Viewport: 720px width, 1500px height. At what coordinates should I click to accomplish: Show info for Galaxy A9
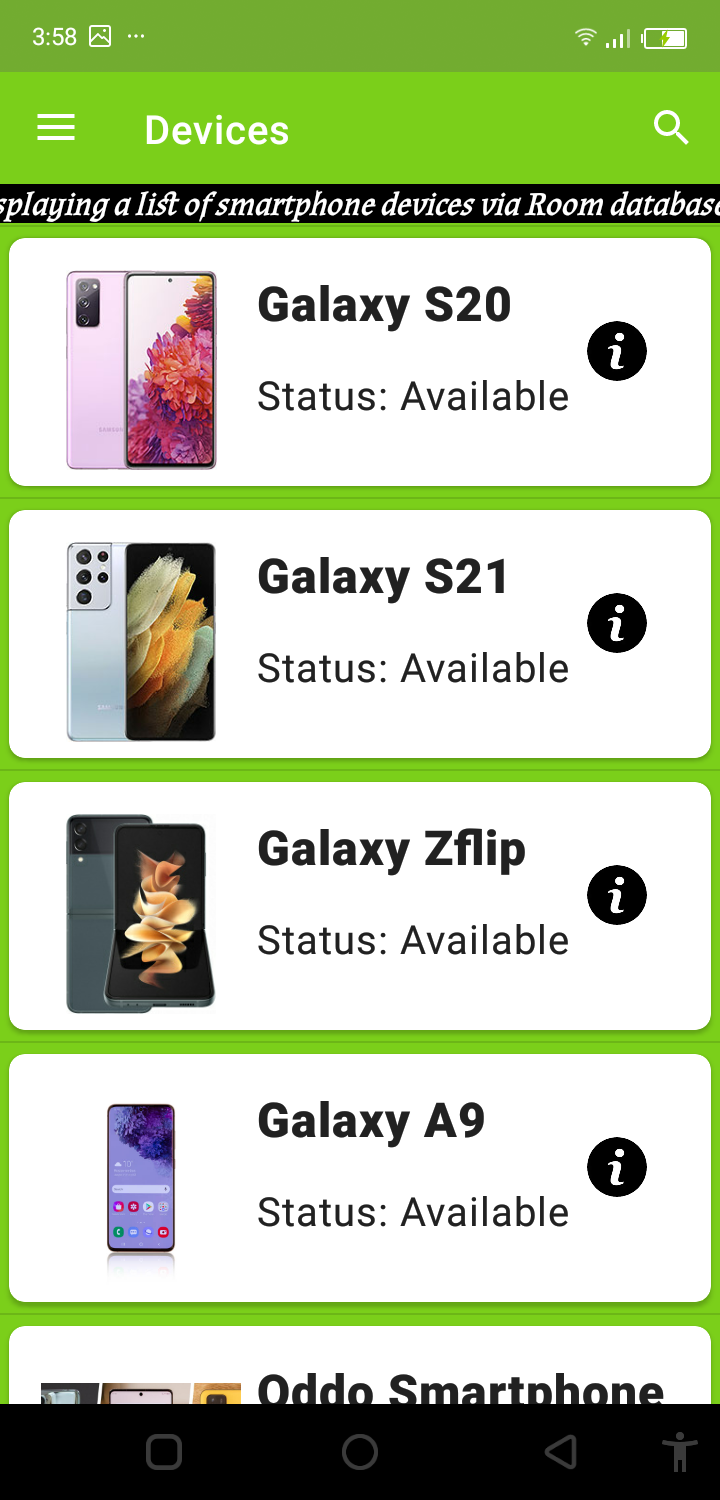coord(617,1167)
